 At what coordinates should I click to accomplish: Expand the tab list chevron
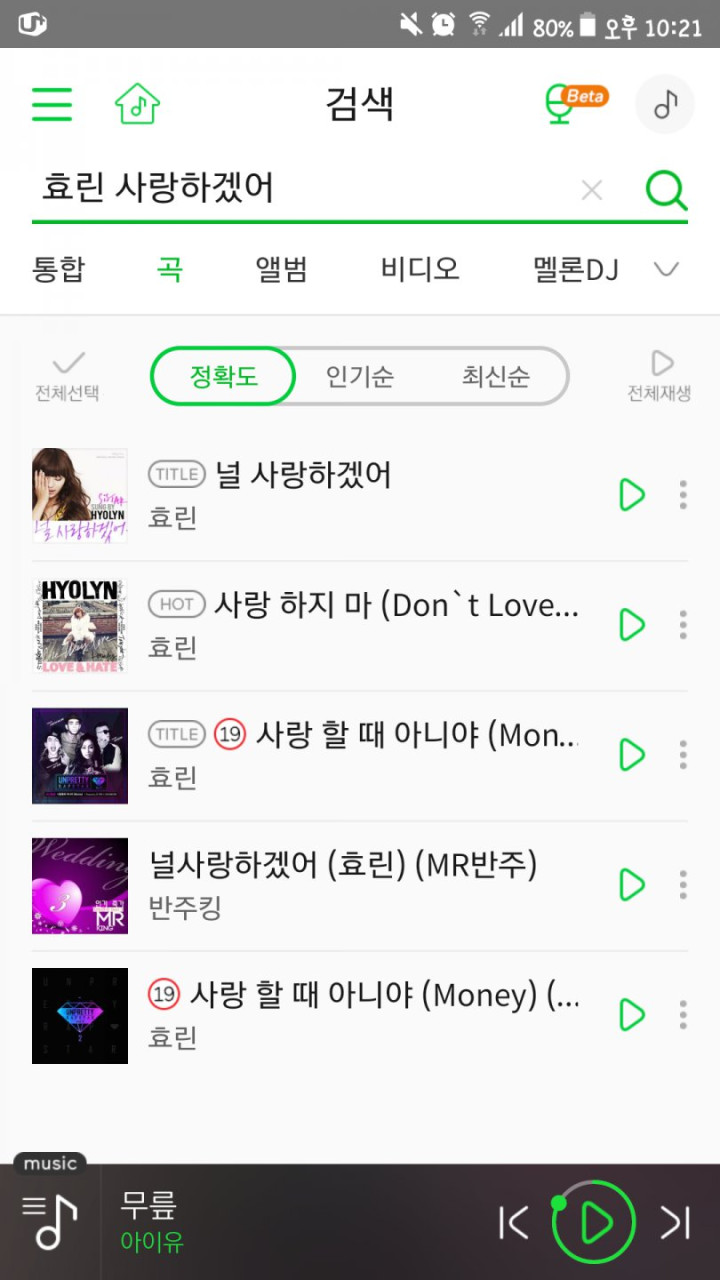click(666, 269)
